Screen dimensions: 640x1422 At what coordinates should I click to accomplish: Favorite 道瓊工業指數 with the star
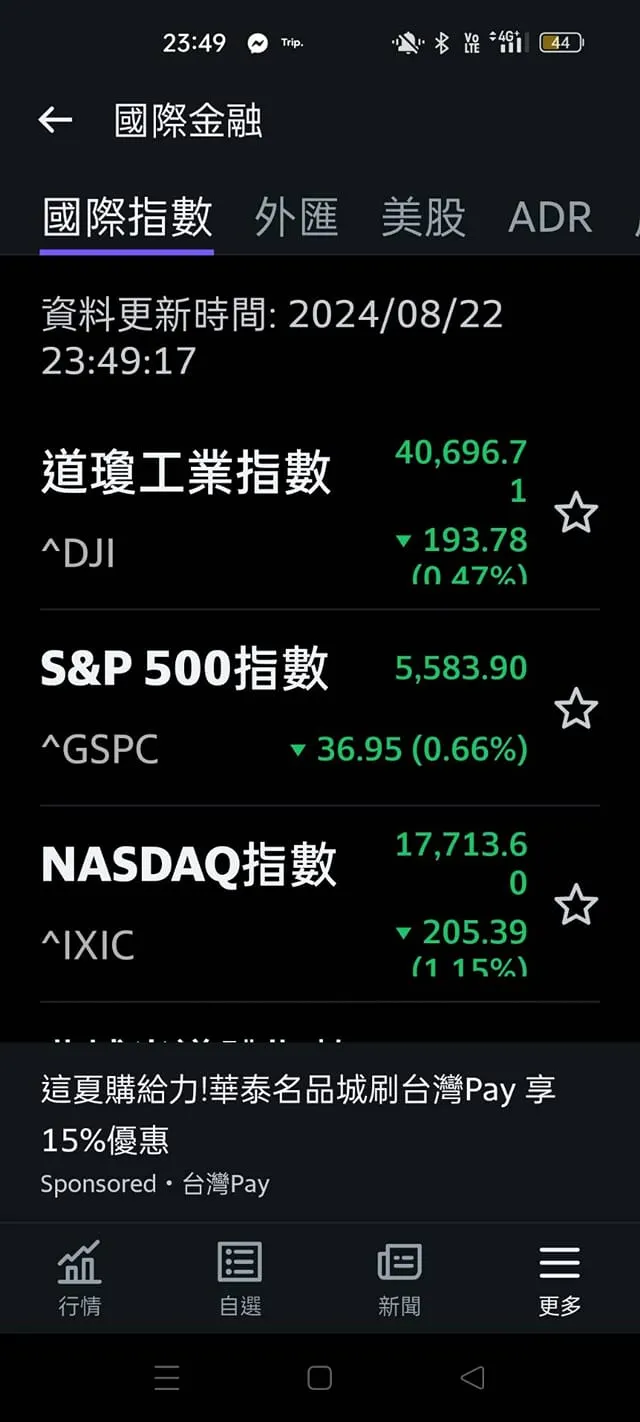coord(576,514)
